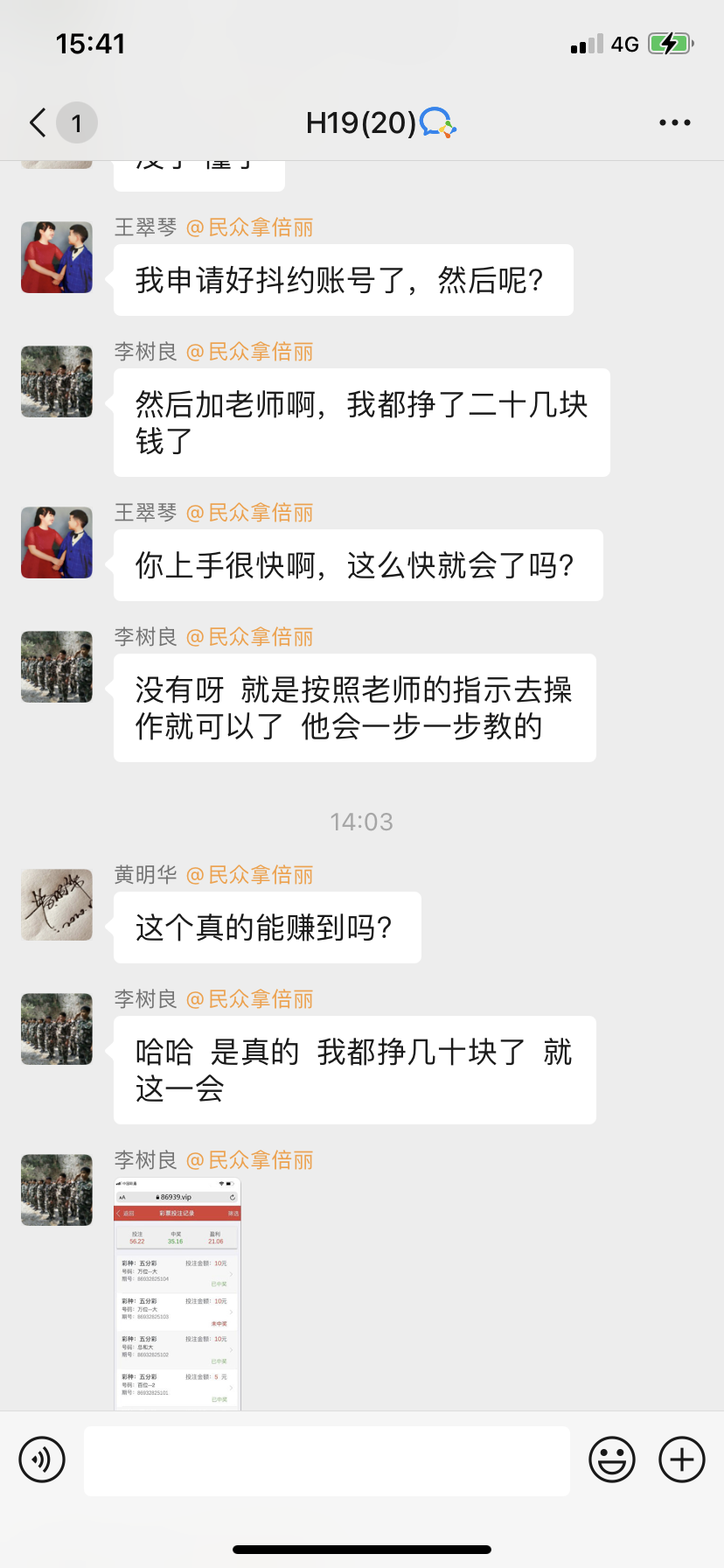Open @民众拿倍丽 mention in 黄明华's message

point(254,874)
